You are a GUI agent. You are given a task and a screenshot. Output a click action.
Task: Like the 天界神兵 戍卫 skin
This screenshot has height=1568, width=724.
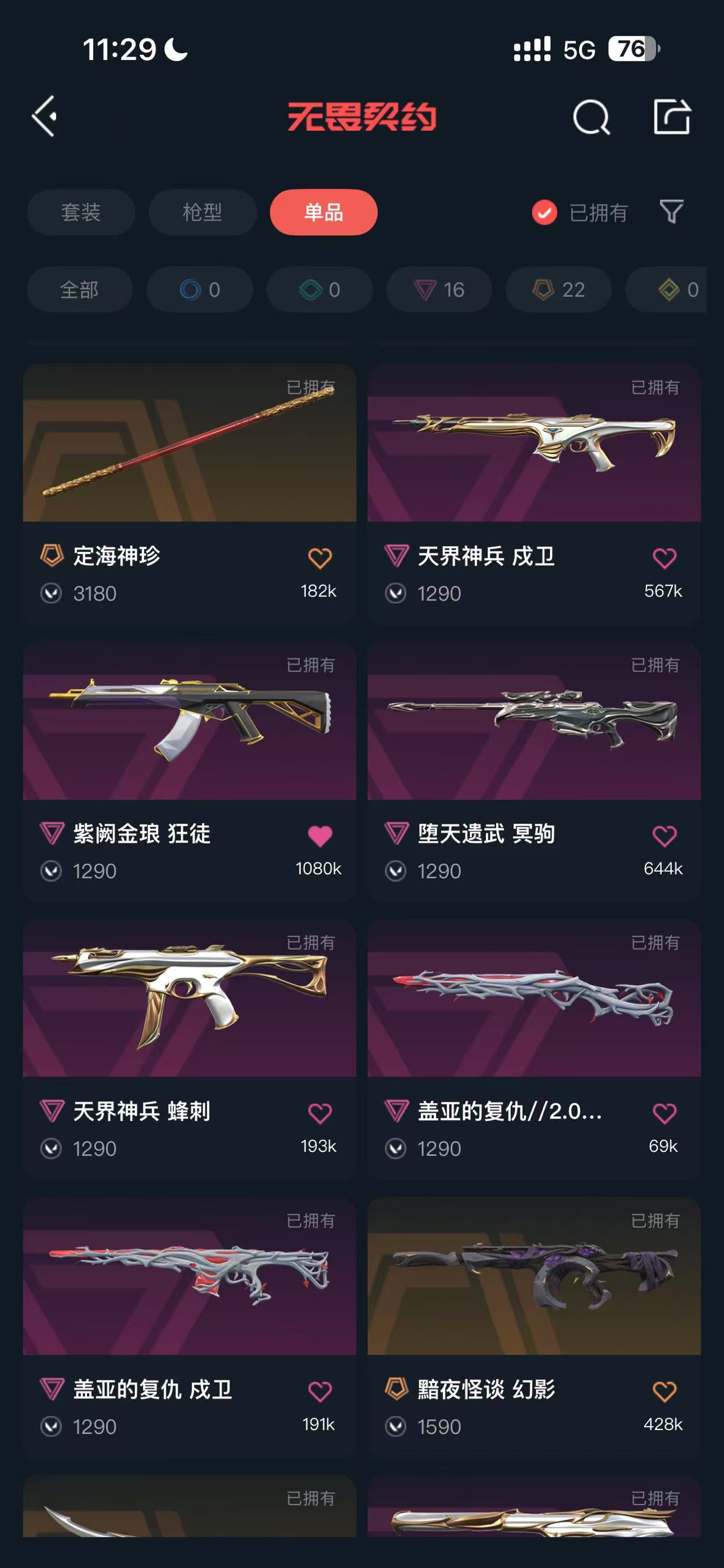tap(663, 558)
